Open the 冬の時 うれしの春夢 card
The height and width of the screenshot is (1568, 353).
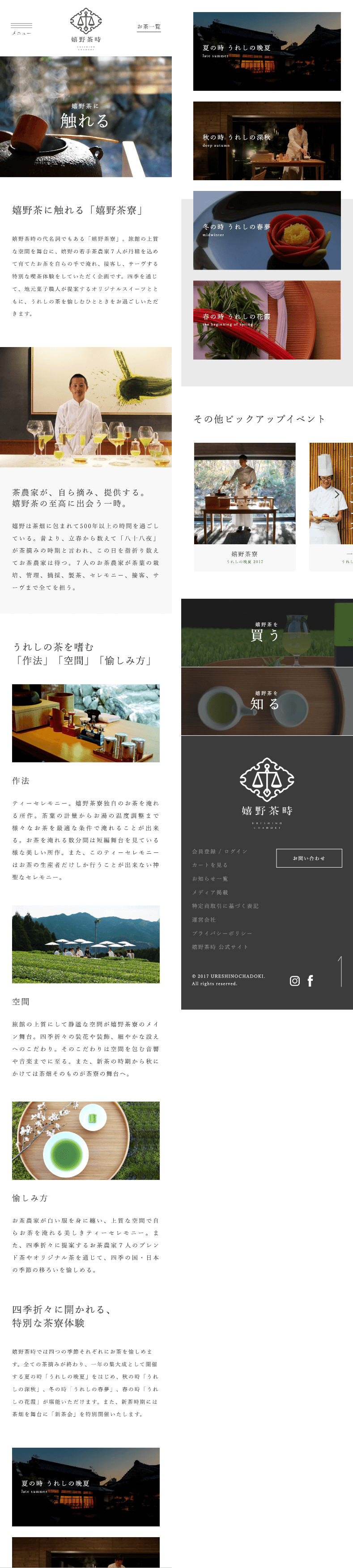pos(267,230)
